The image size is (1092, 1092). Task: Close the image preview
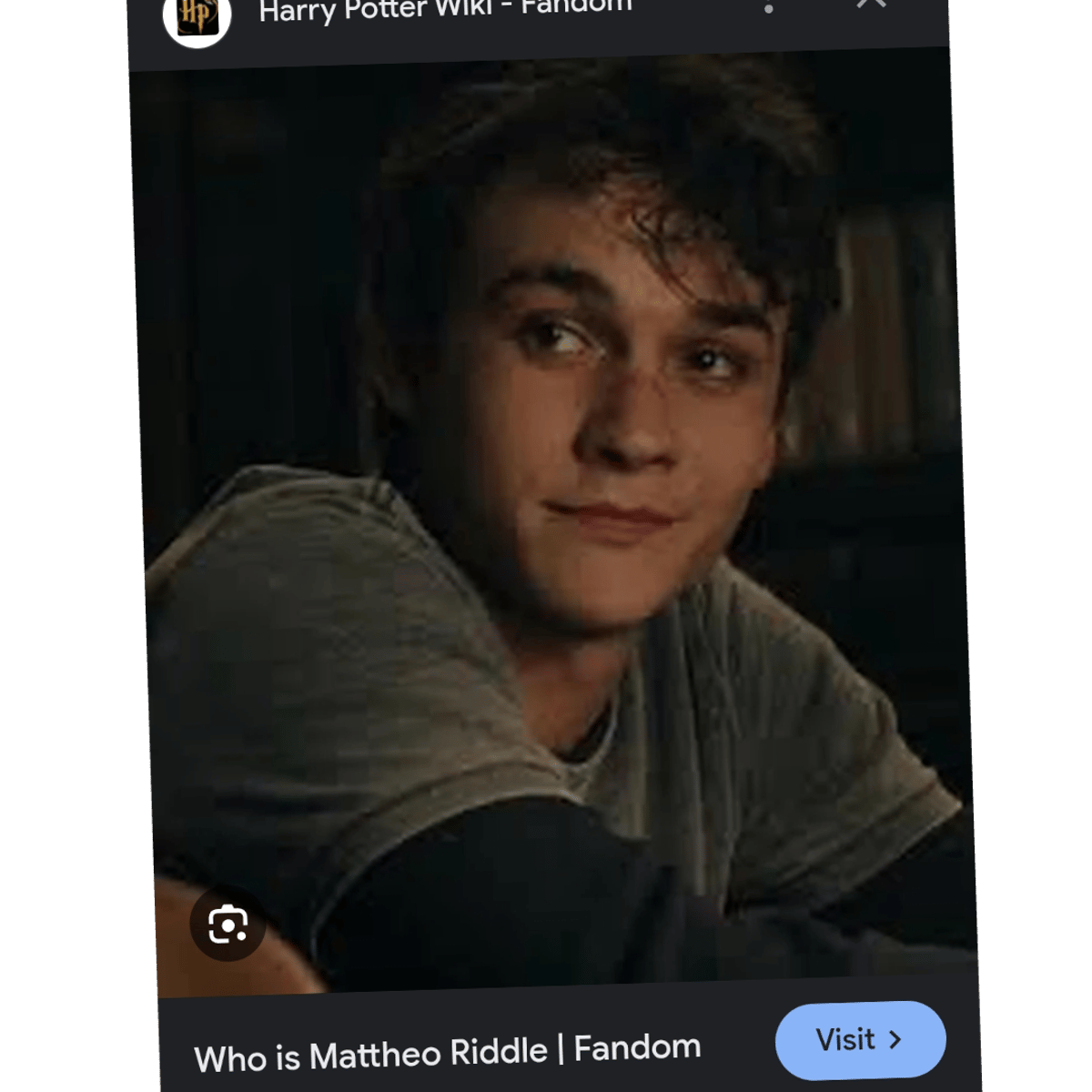pyautogui.click(x=871, y=3)
